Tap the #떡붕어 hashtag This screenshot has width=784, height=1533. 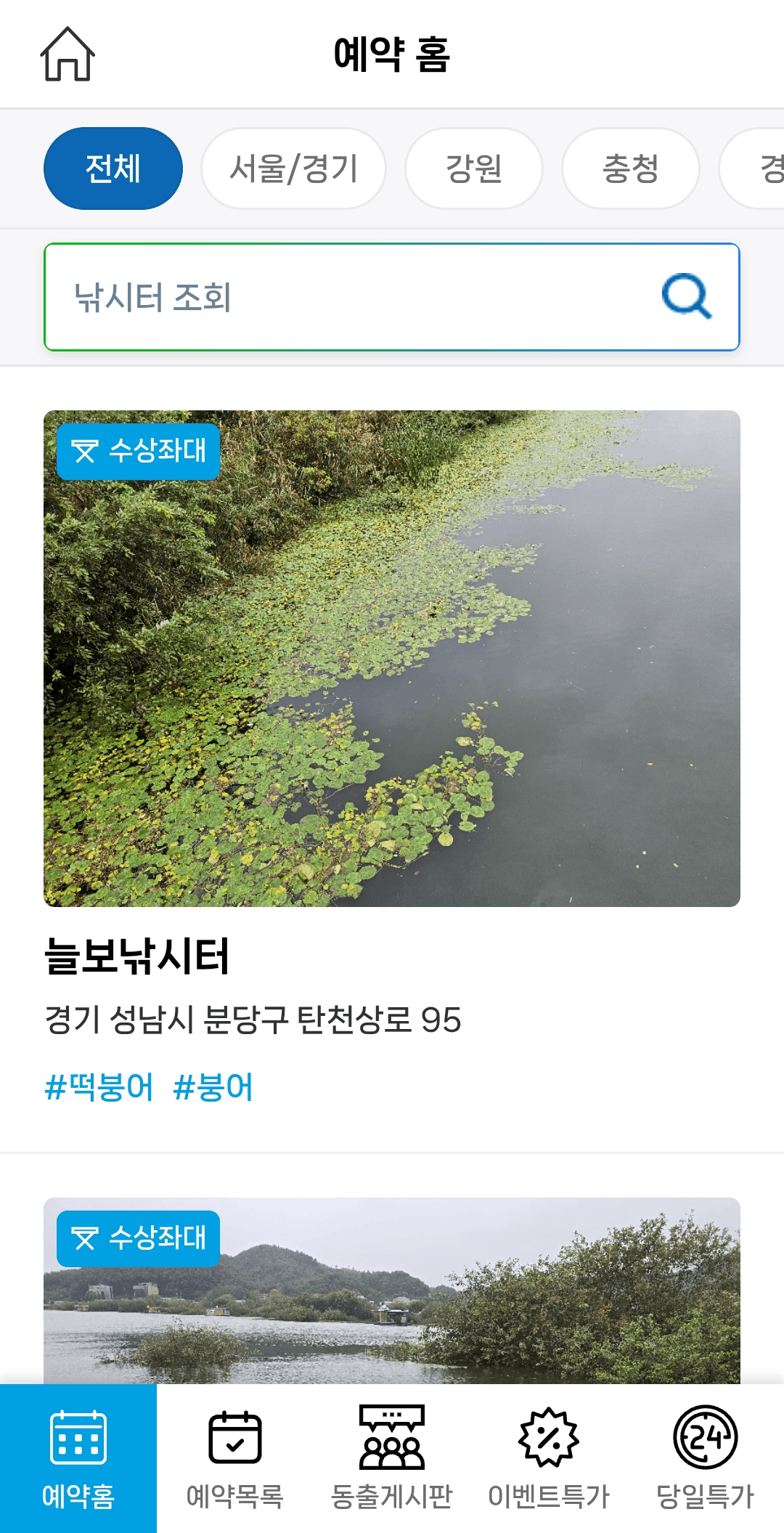coord(99,1087)
